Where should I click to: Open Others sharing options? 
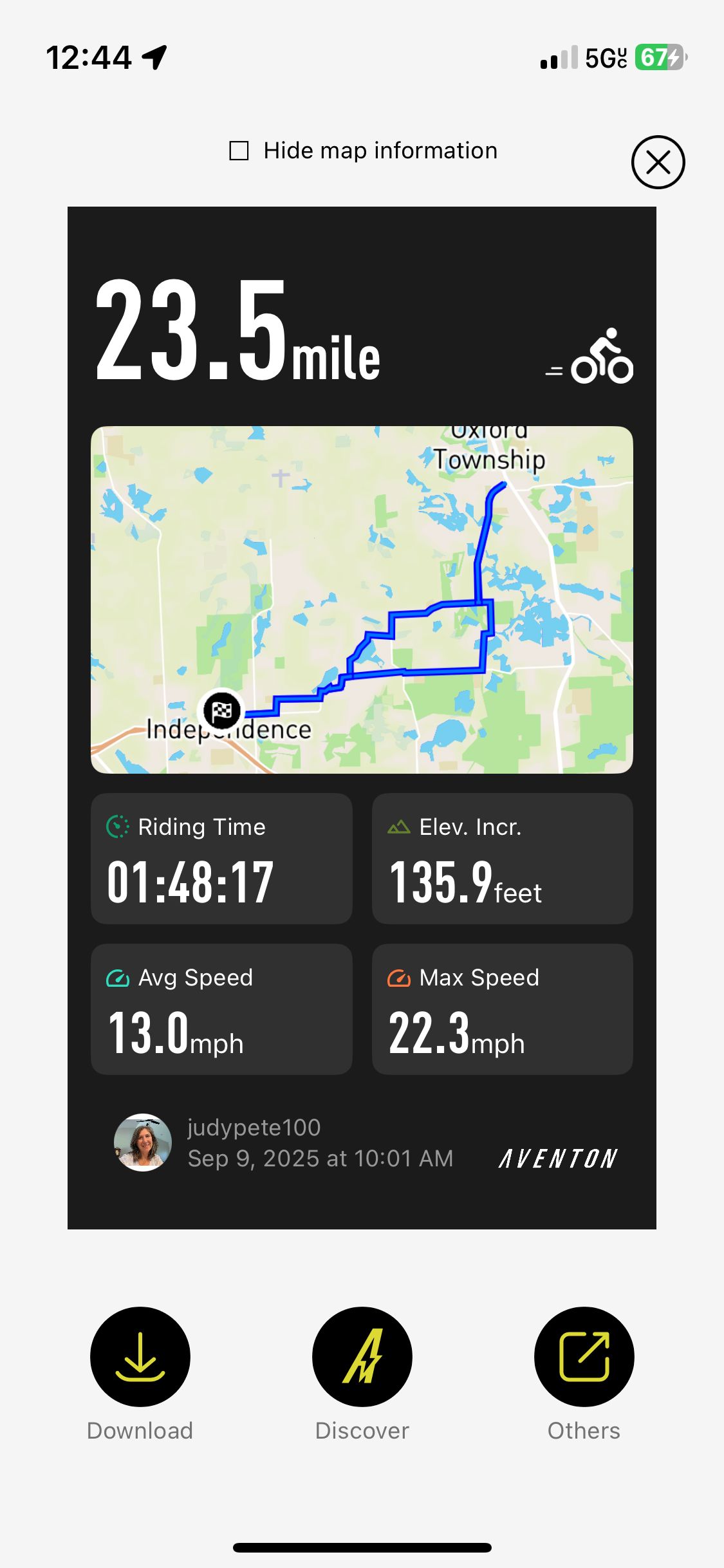pos(584,1356)
